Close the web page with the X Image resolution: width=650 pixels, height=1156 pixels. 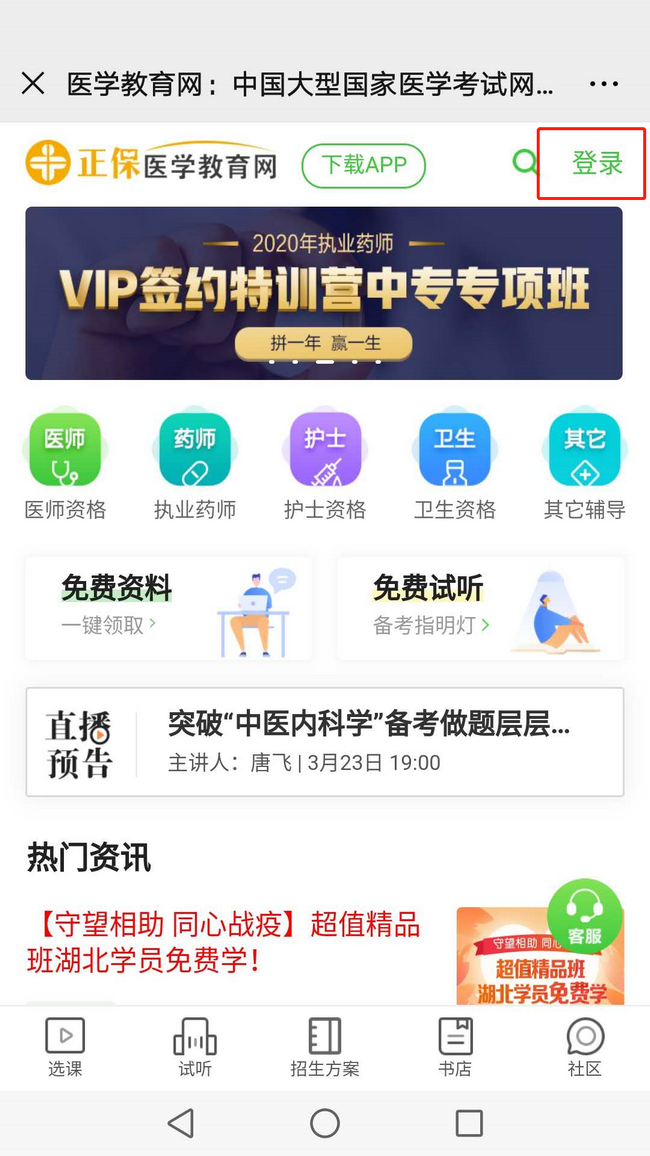coord(33,83)
